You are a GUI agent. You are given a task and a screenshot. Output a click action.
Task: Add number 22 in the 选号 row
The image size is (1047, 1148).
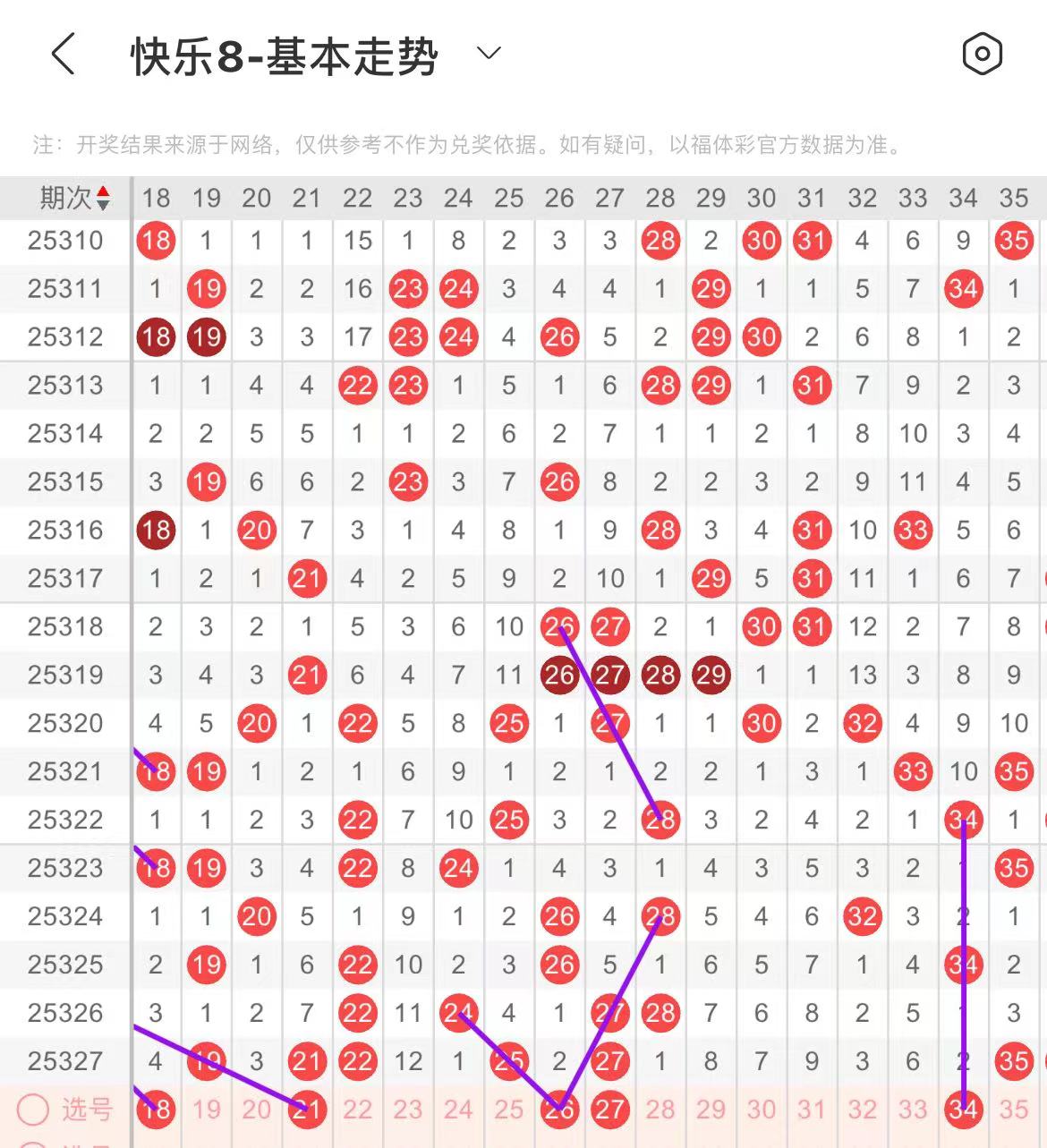(x=357, y=1110)
